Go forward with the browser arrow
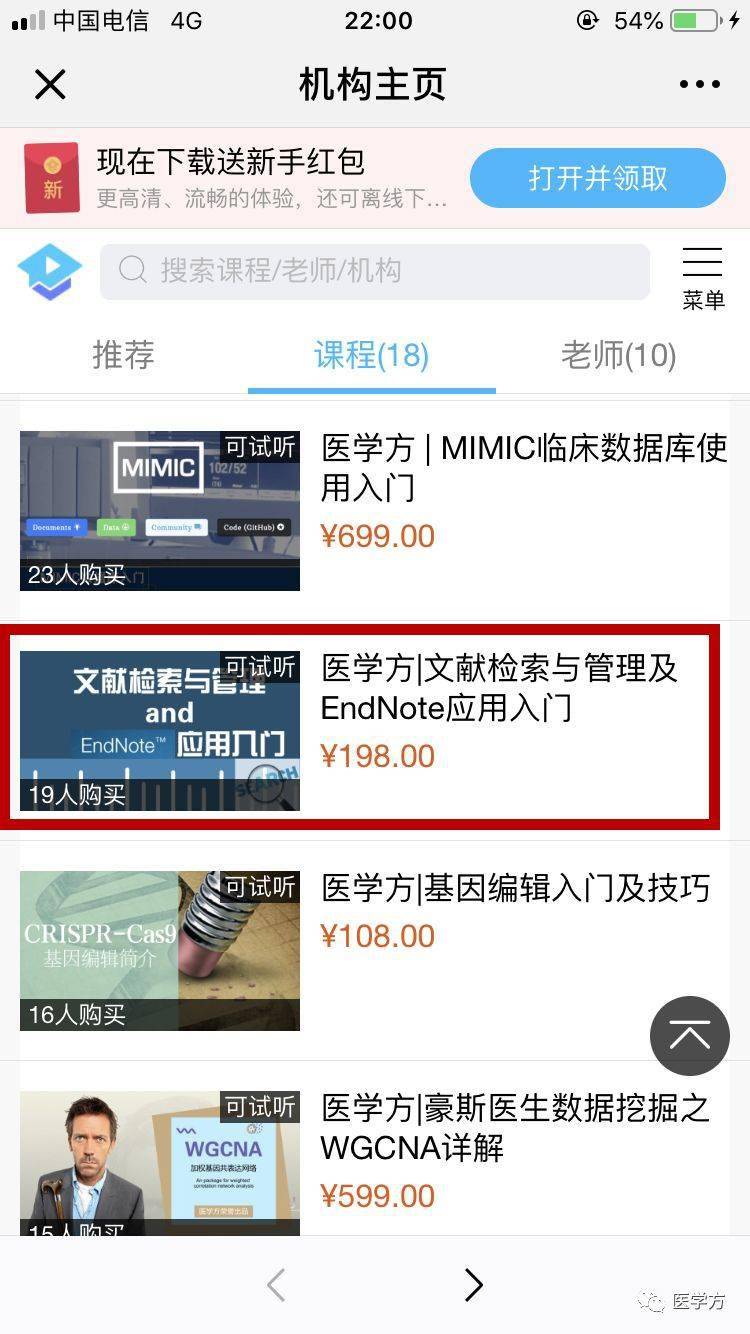750x1334 pixels. pyautogui.click(x=473, y=1285)
